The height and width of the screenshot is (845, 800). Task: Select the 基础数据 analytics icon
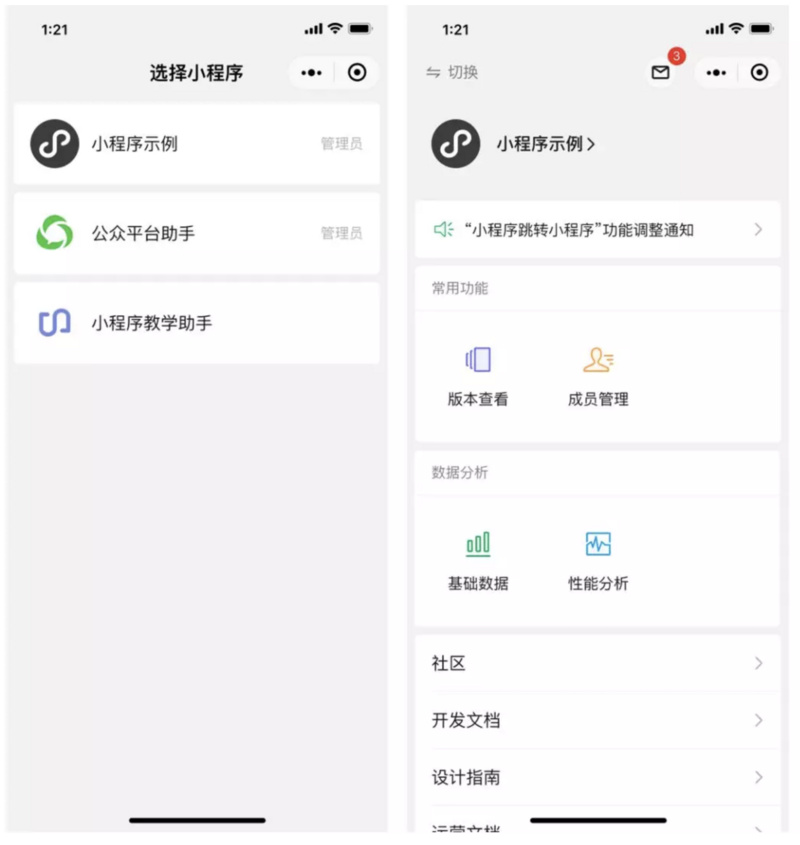(477, 545)
